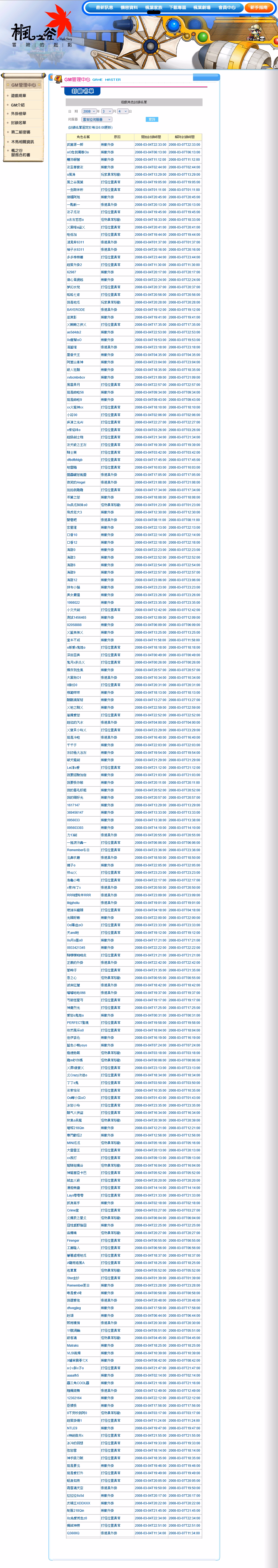Go to 機密資料 section
Screen dimensions: 278x1568
pyautogui.click(x=129, y=8)
